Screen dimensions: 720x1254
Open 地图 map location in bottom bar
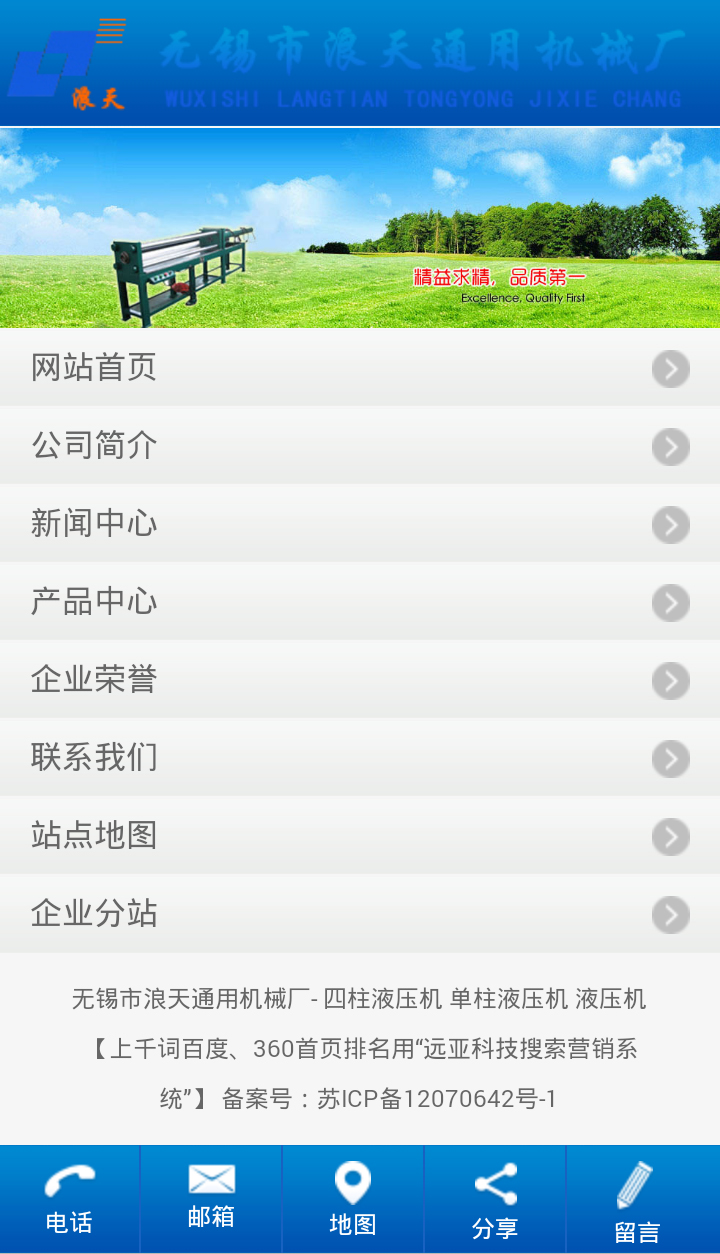353,1199
